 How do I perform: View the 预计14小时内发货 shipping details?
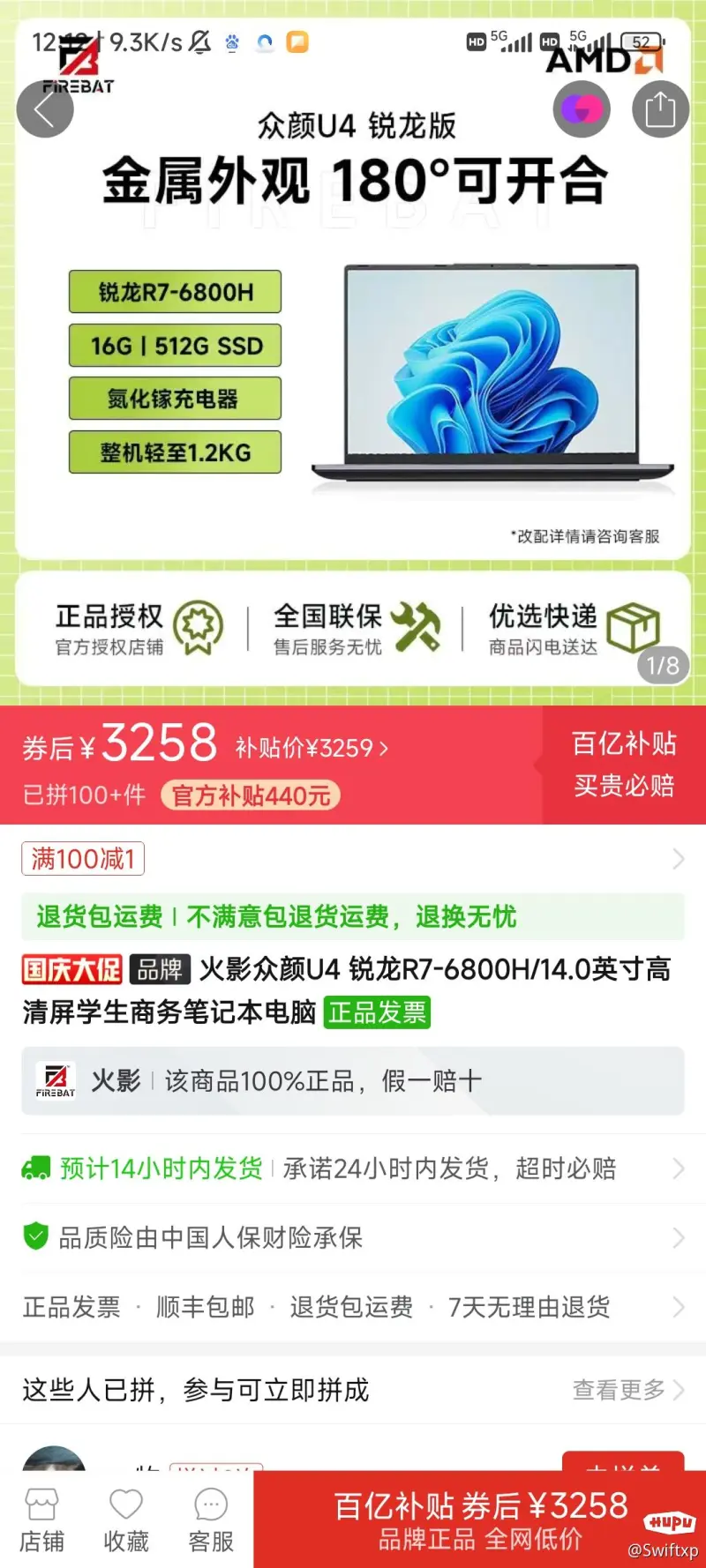point(353,1169)
